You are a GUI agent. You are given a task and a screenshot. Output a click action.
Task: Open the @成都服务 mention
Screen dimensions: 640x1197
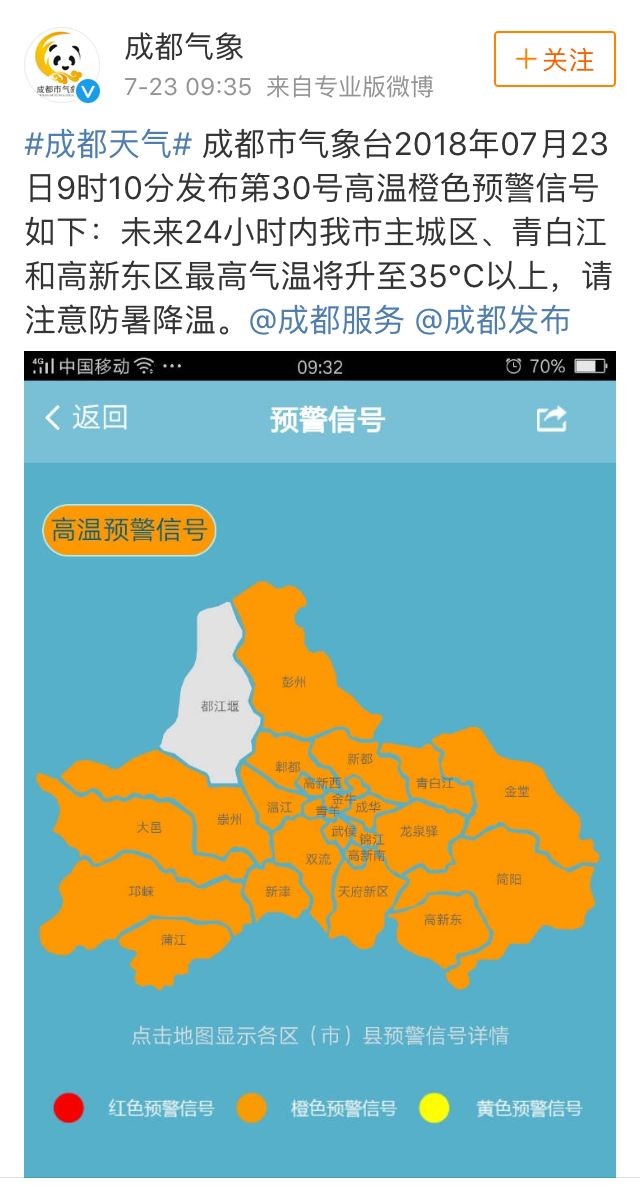click(326, 320)
